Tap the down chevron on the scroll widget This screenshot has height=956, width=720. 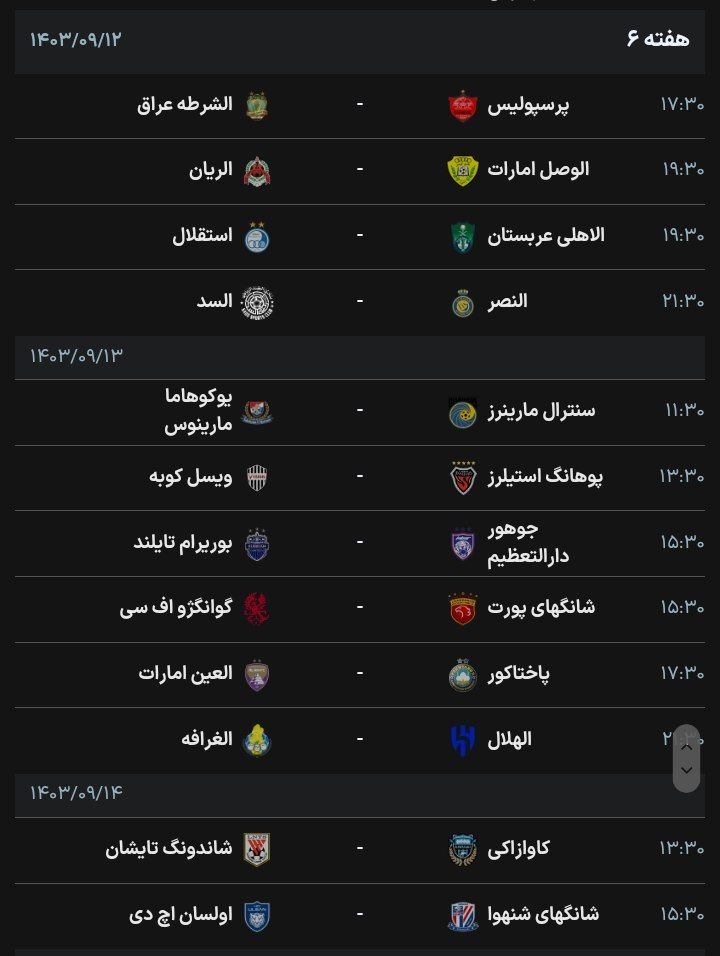(x=686, y=770)
